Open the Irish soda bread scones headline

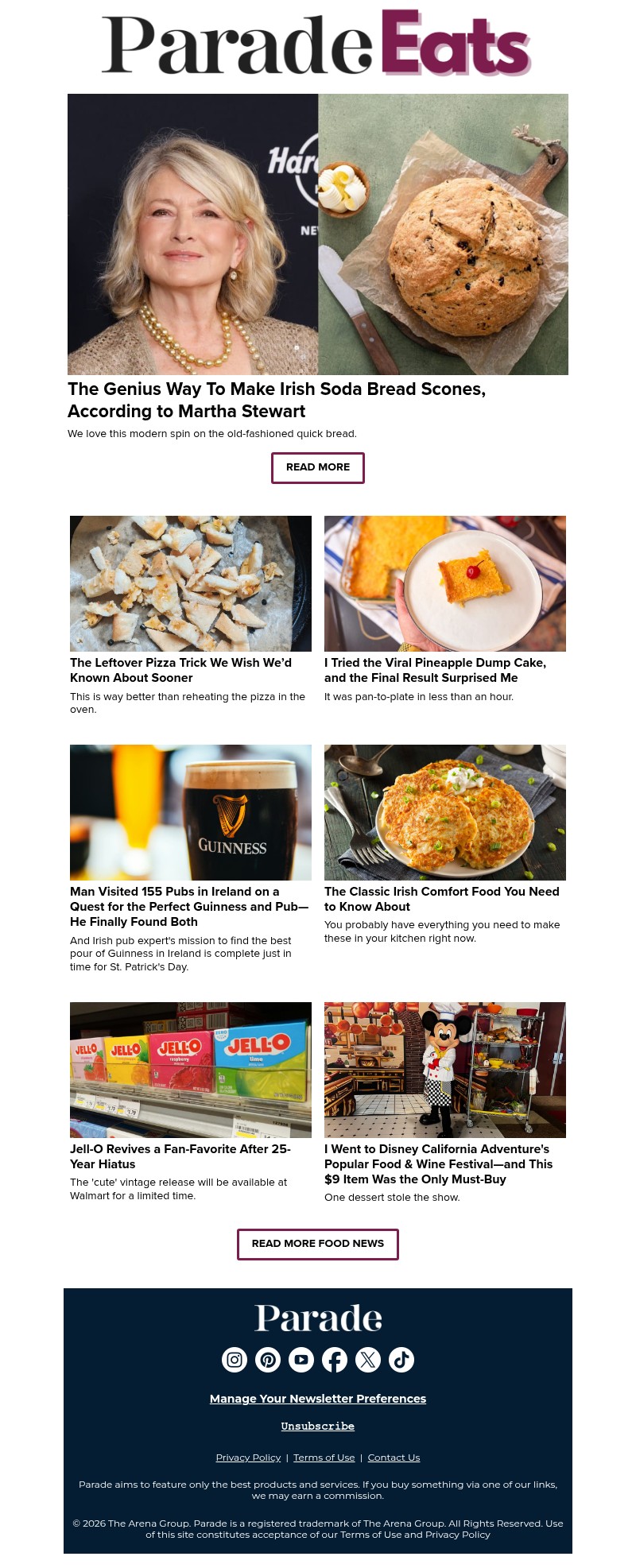(x=276, y=401)
